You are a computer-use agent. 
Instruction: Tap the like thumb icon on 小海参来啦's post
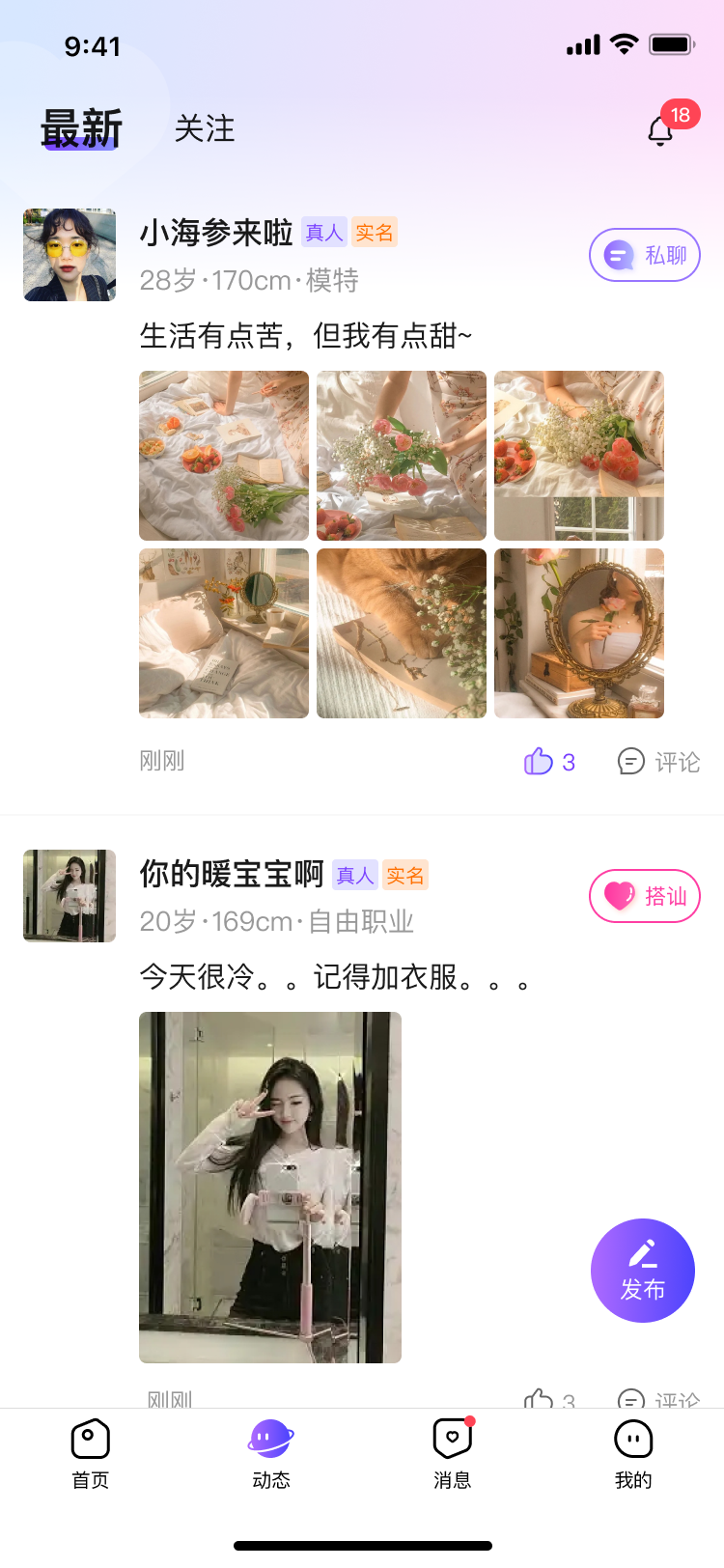(x=538, y=762)
